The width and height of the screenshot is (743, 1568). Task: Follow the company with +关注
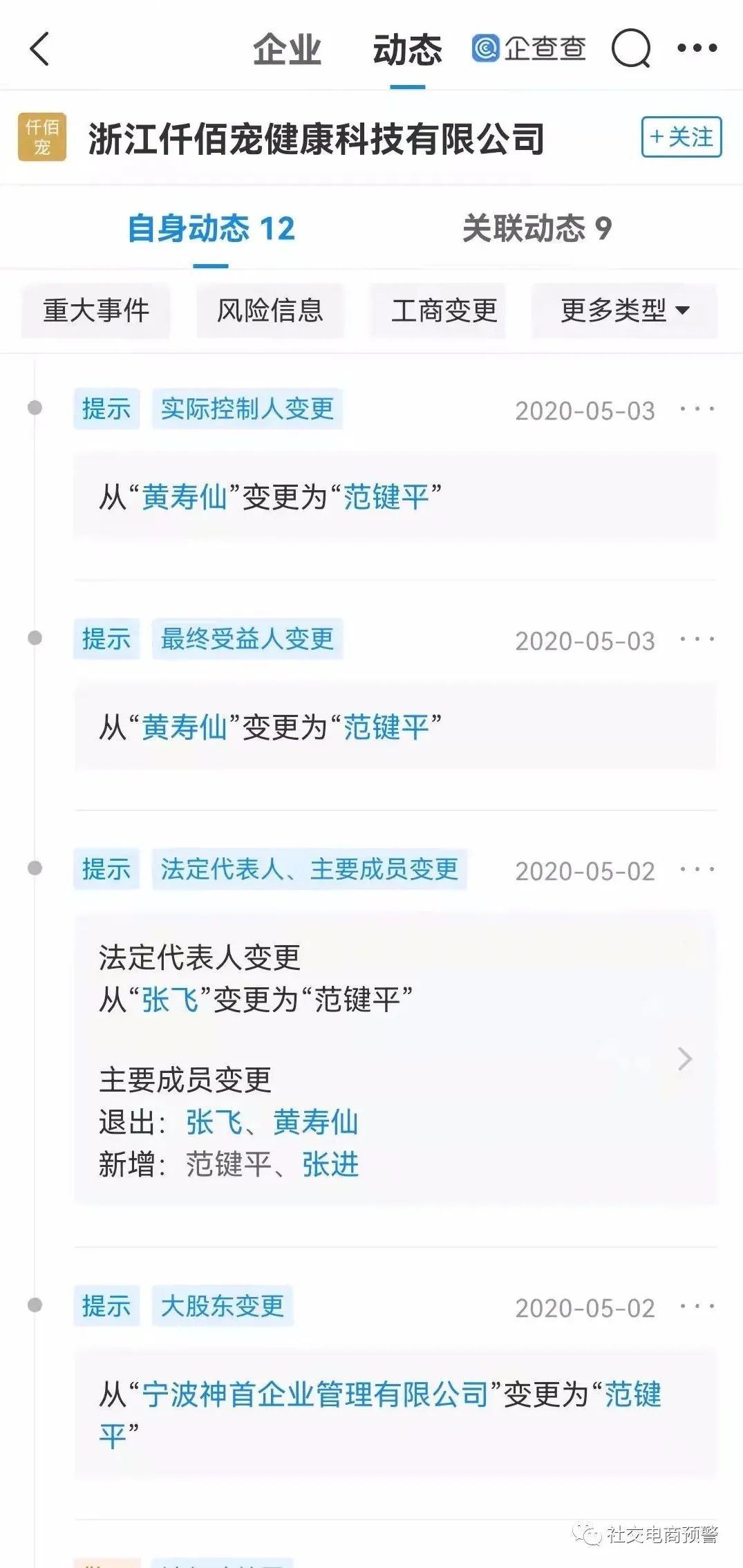(681, 137)
